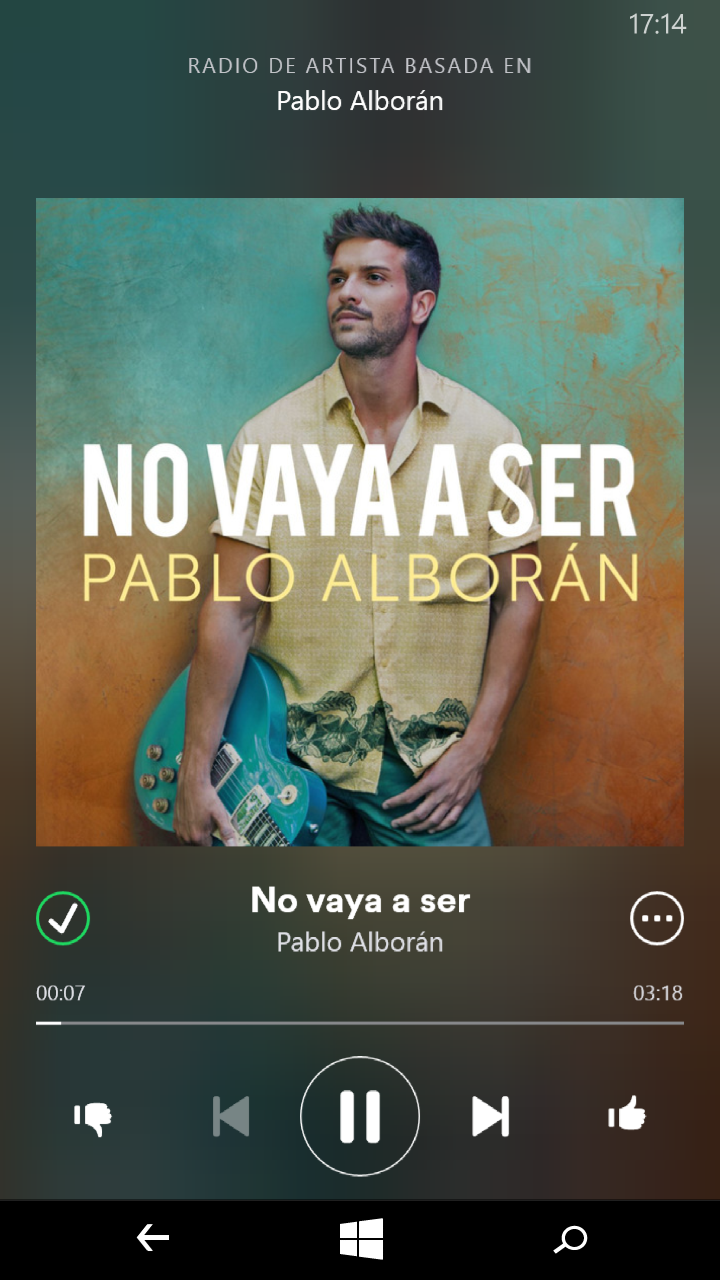Tap the playback progress bar

point(360,1023)
